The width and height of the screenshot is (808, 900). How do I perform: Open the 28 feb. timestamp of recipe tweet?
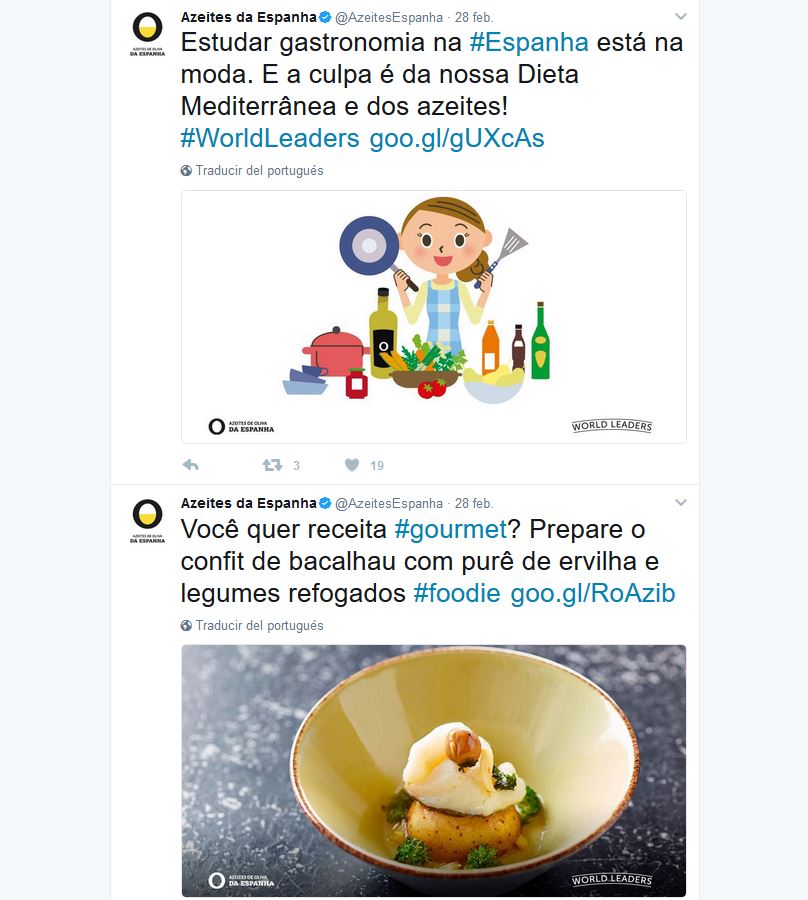point(473,503)
